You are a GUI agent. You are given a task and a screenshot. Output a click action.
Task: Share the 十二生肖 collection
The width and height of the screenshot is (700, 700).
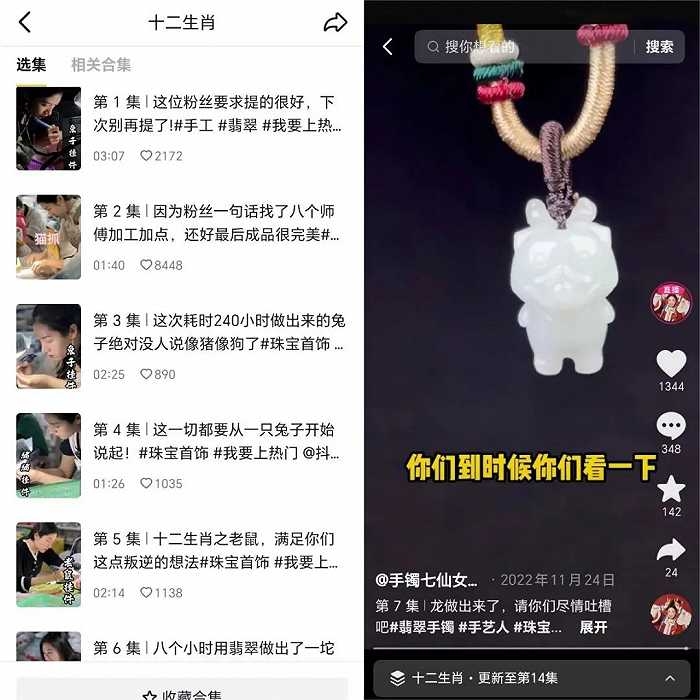coord(336,22)
